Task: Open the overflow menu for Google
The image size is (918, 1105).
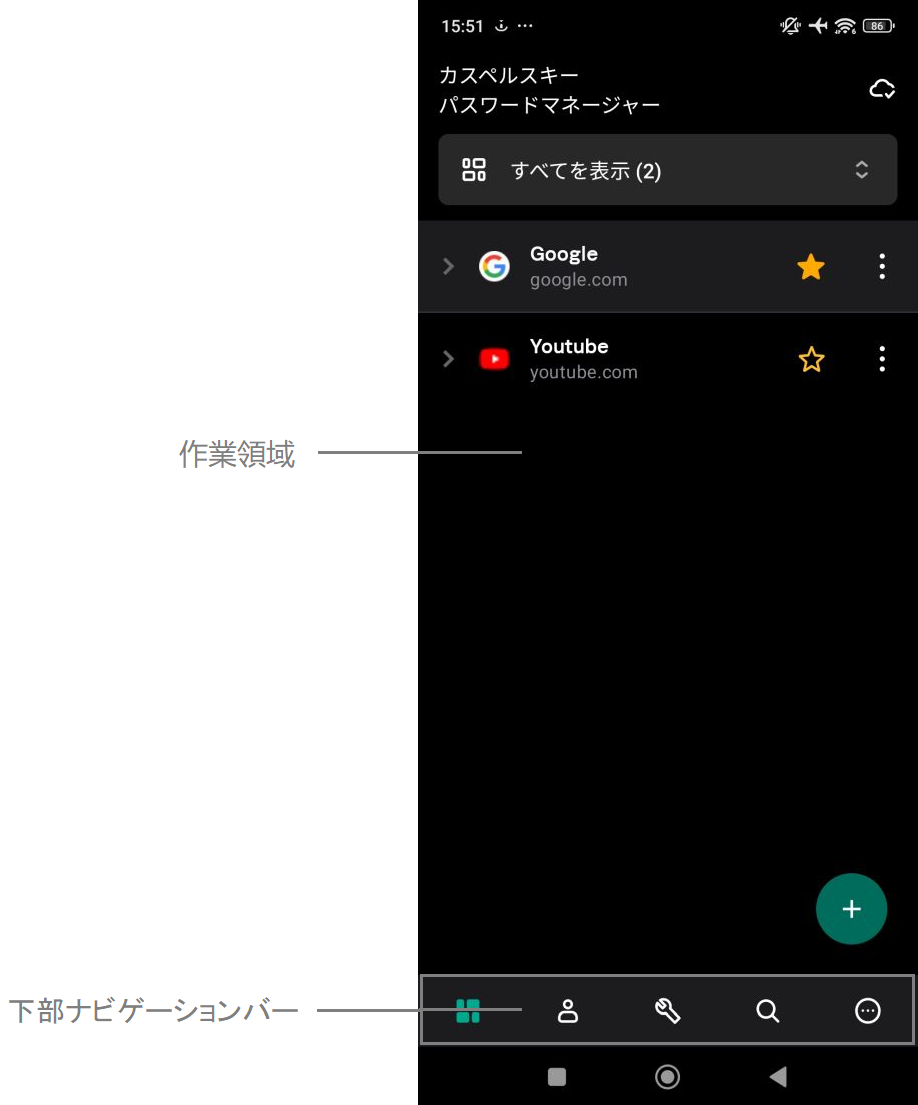Action: (881, 266)
